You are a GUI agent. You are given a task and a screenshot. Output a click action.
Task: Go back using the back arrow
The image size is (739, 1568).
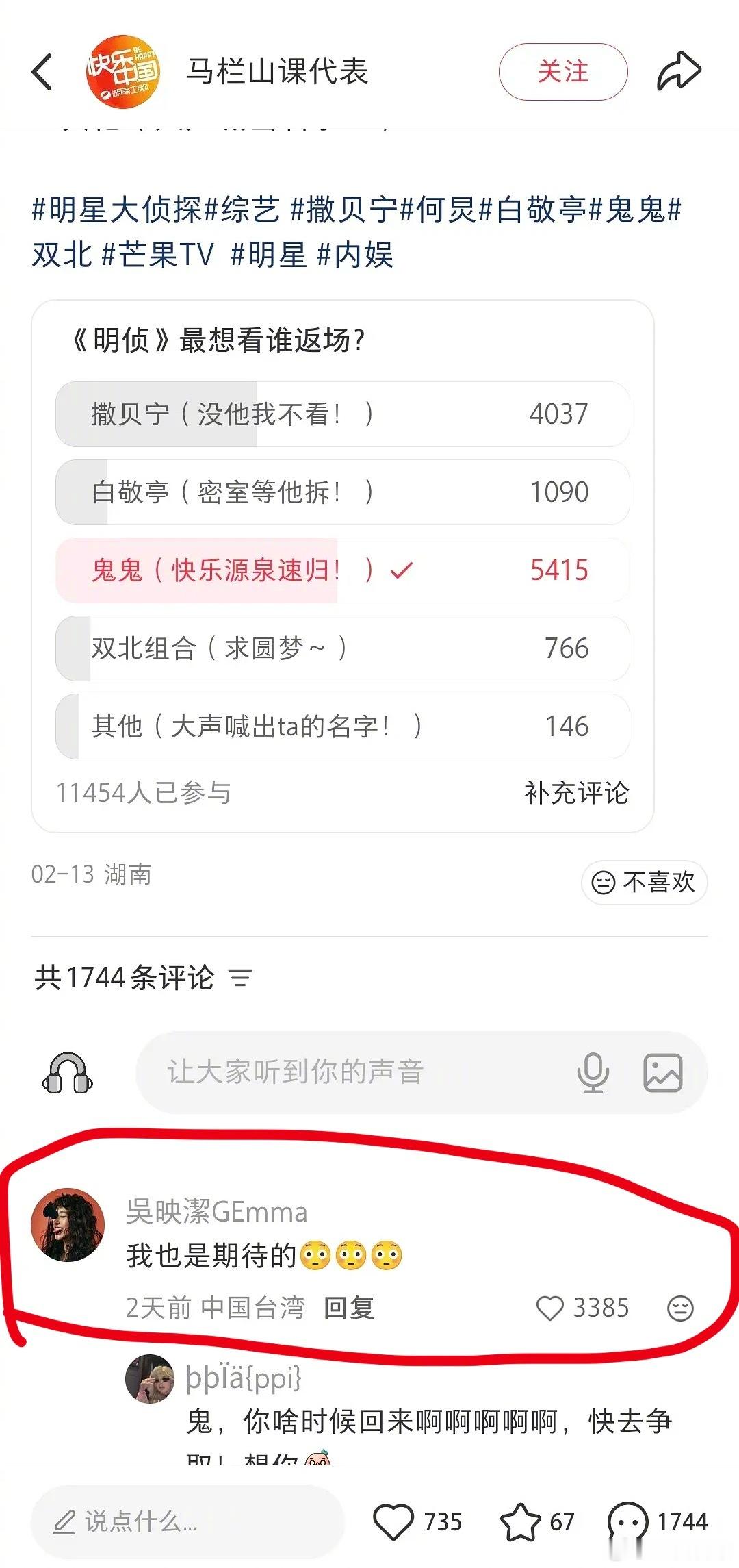click(42, 72)
